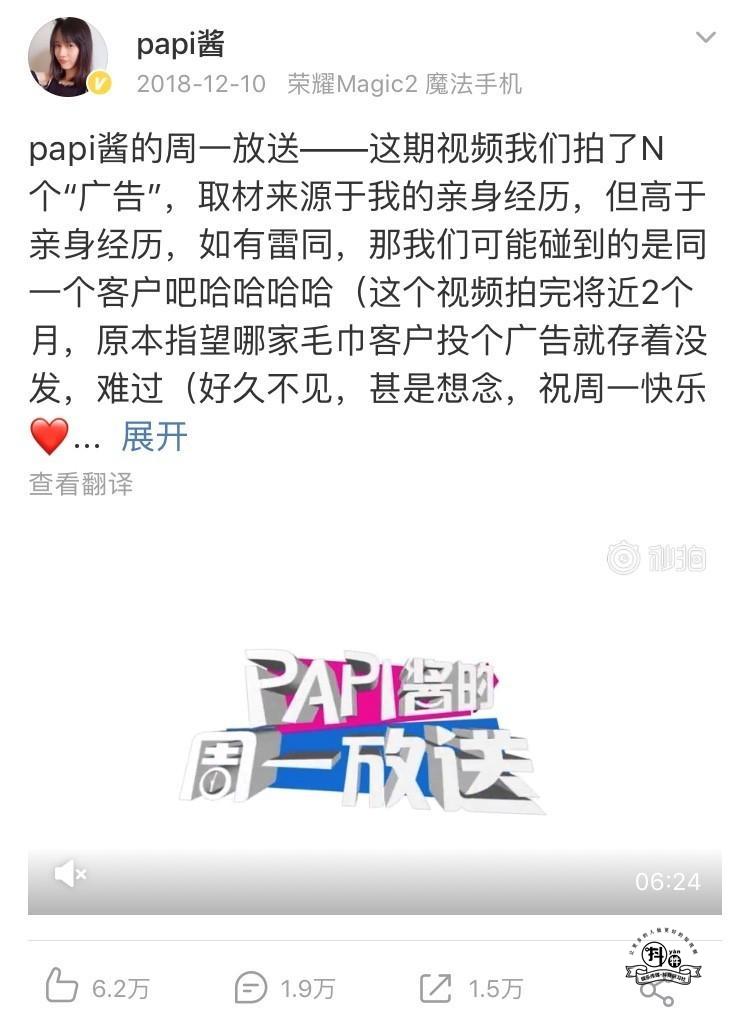Image resolution: width=745 pixels, height=1016 pixels.
Task: Expand the full post text via 展开
Action: tap(154, 437)
